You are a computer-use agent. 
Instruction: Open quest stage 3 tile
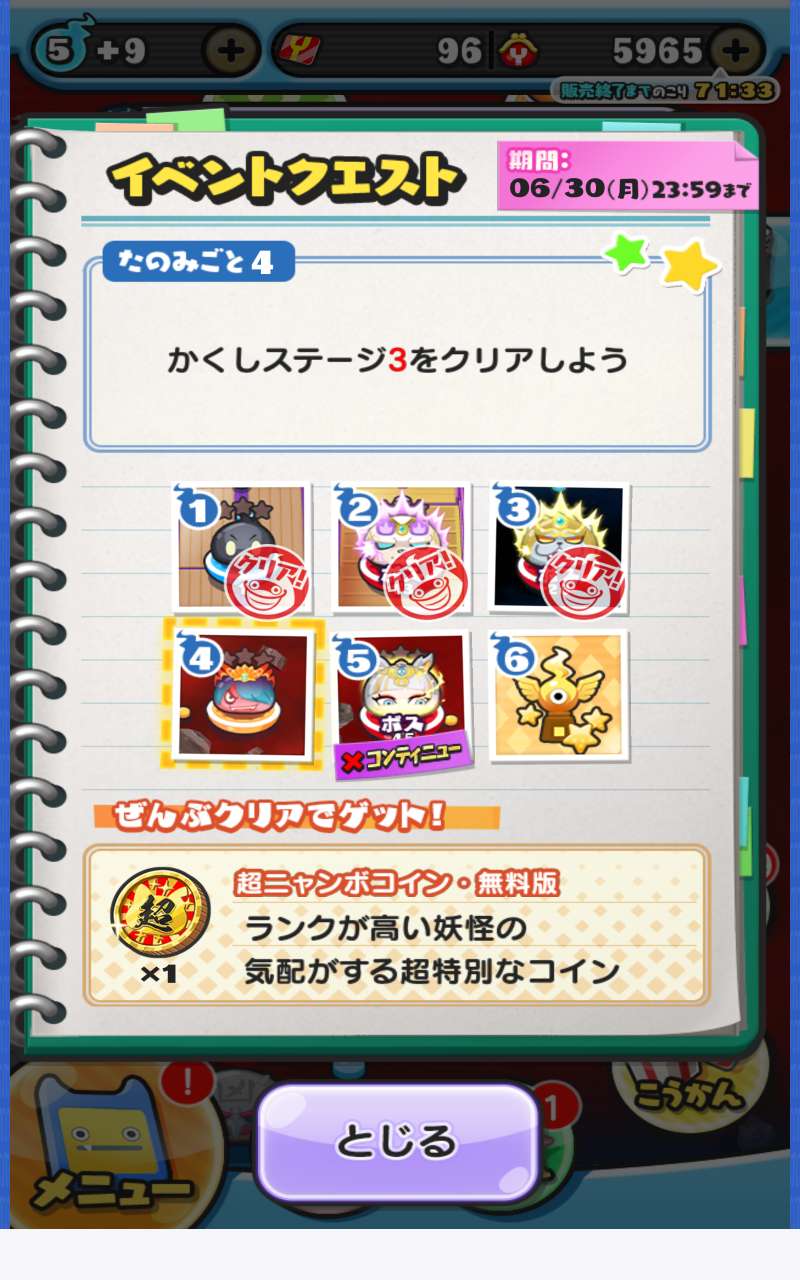[x=559, y=547]
